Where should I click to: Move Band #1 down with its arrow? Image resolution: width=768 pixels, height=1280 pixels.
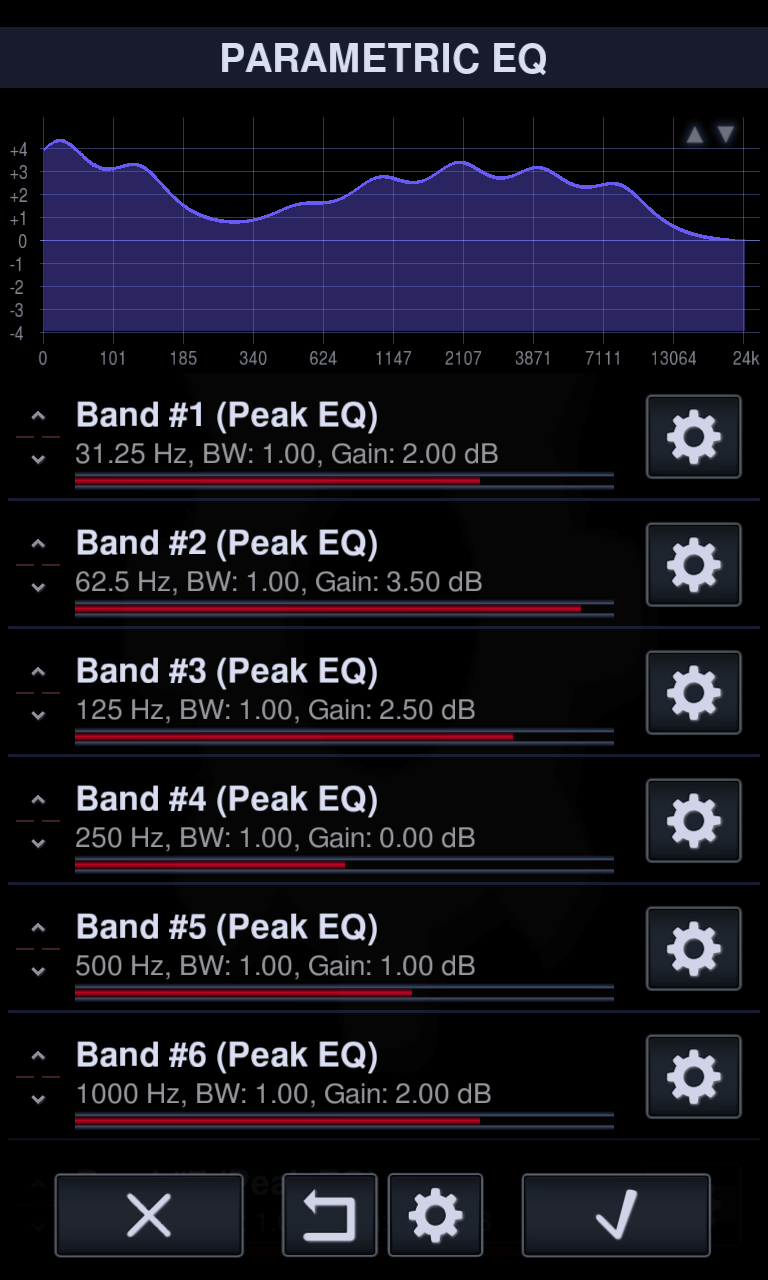tap(38, 459)
